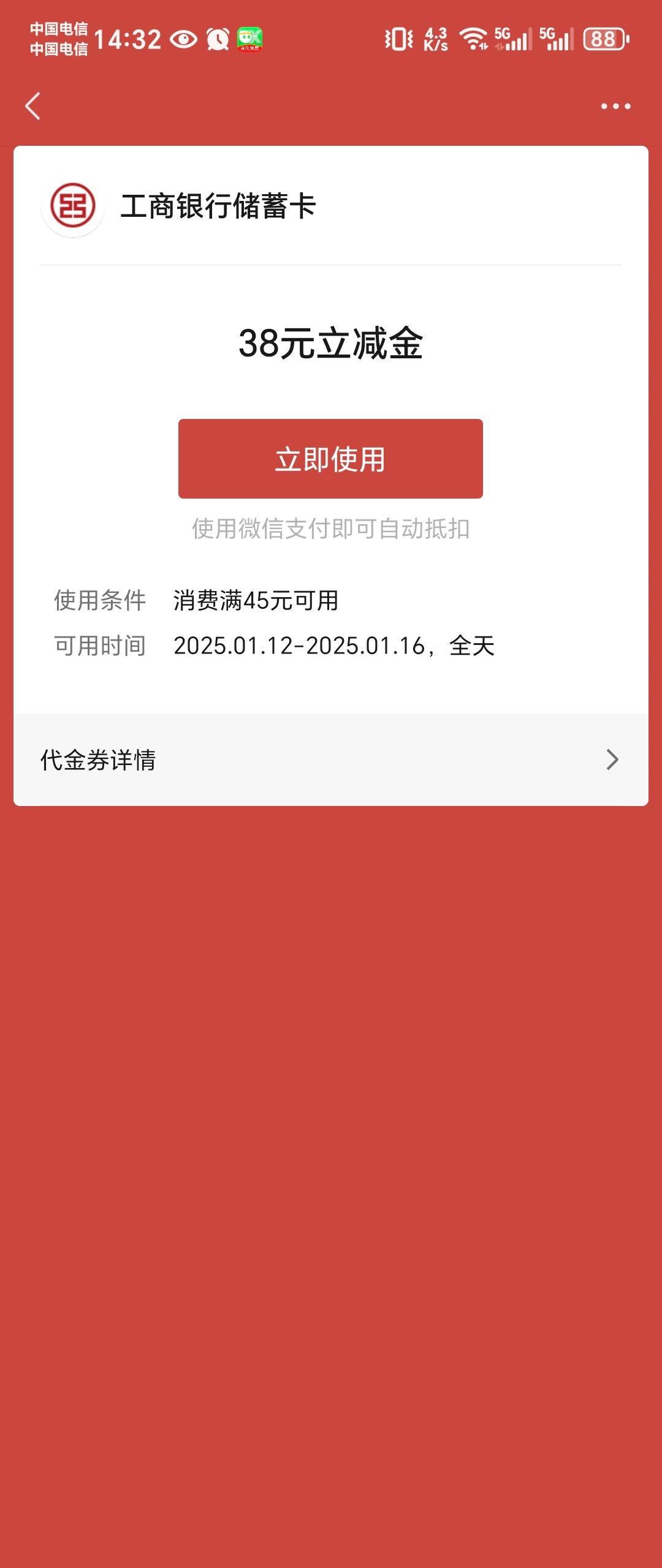This screenshot has width=662, height=1568.
Task: Open the 代金券详情 row
Action: point(330,759)
